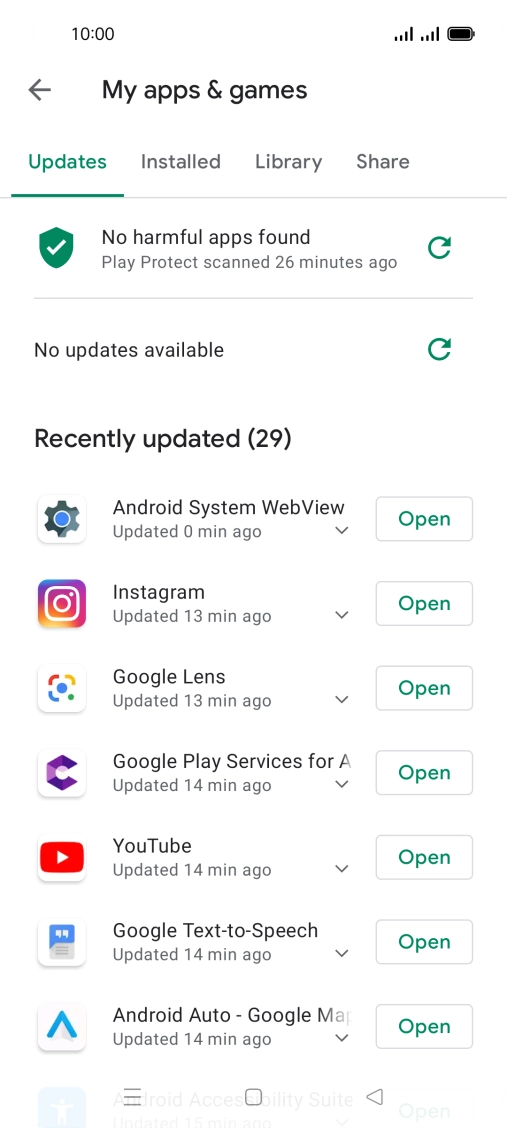Refresh the No updates available check
This screenshot has width=507, height=1128.
coord(439,350)
